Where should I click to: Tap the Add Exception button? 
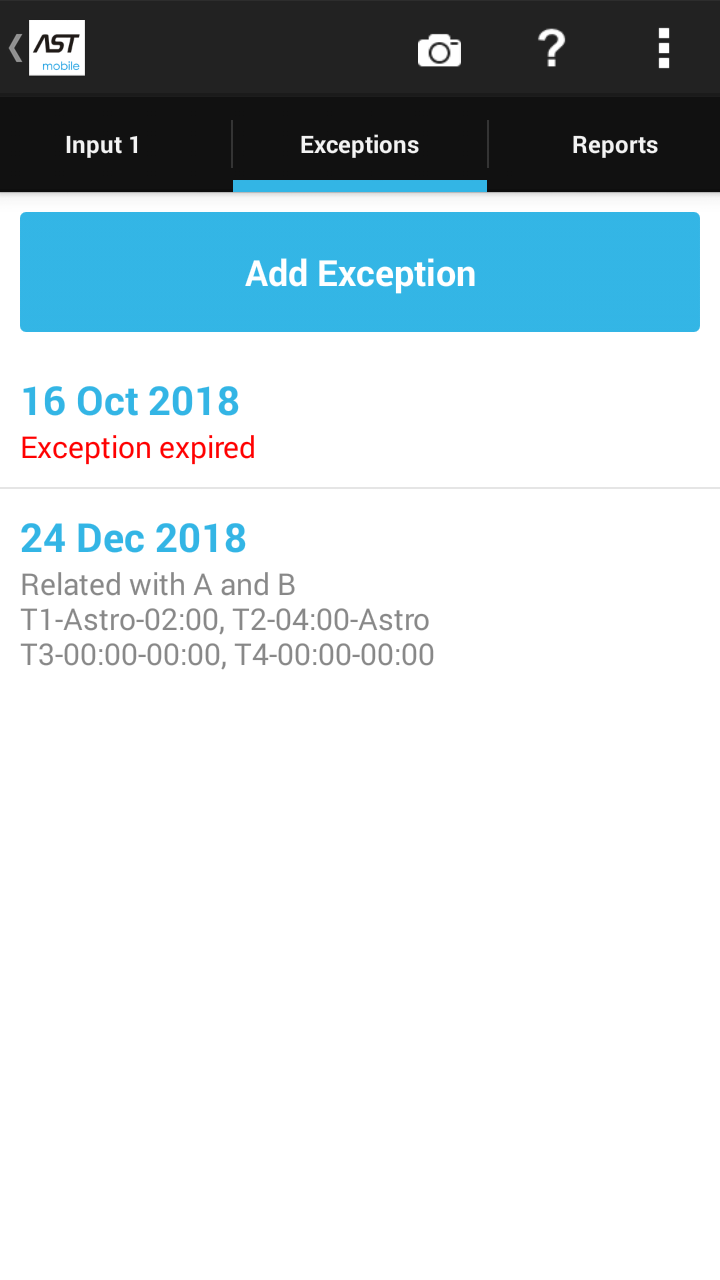click(x=360, y=273)
